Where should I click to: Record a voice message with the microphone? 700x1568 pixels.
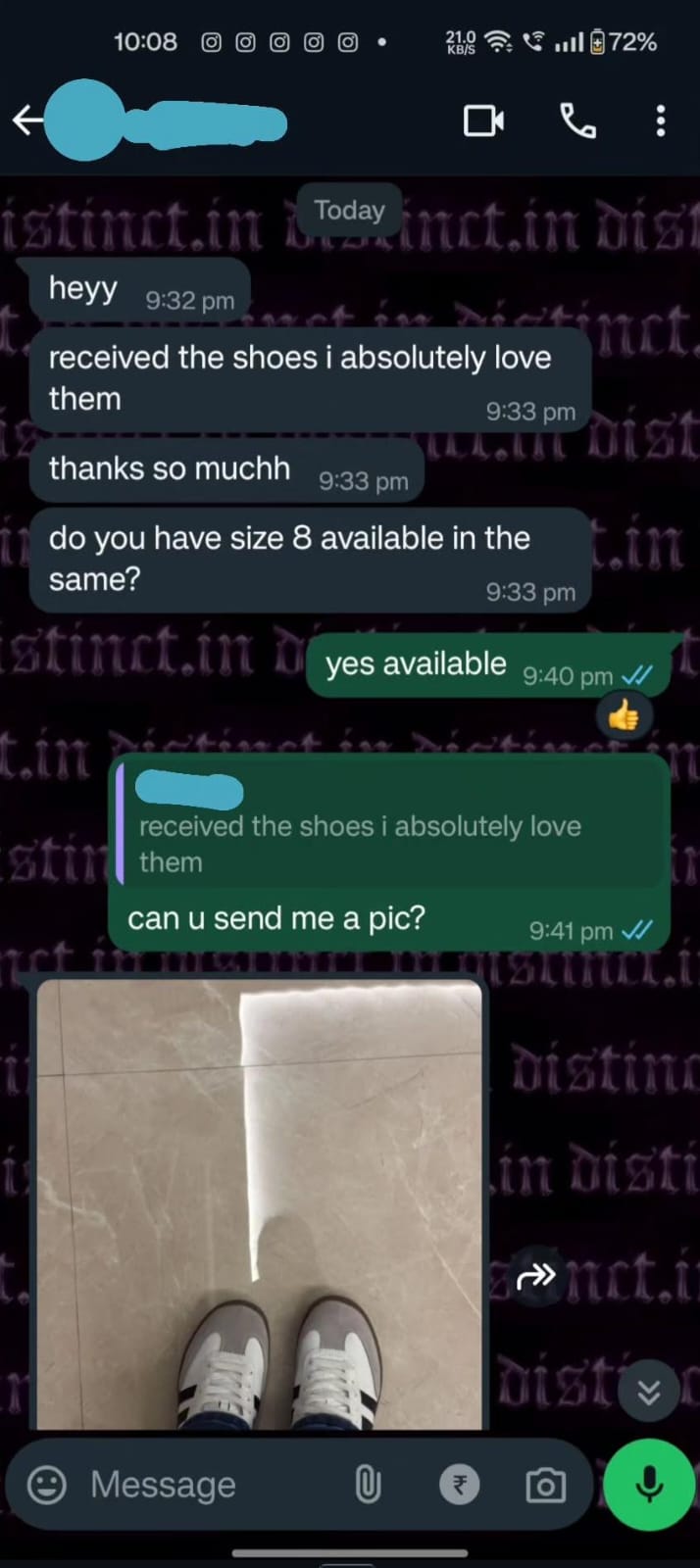point(648,1485)
